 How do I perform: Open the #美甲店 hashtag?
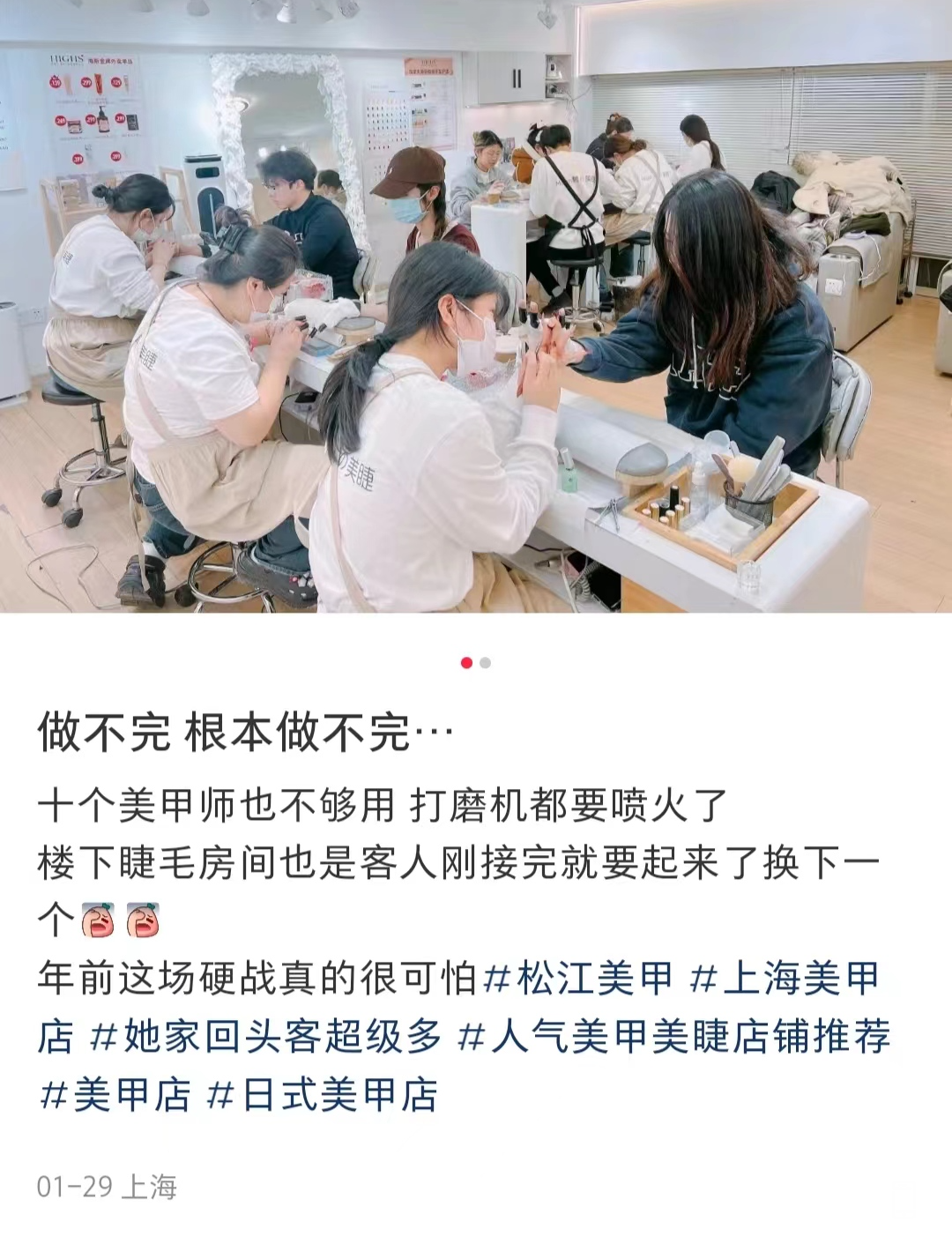click(x=115, y=1096)
